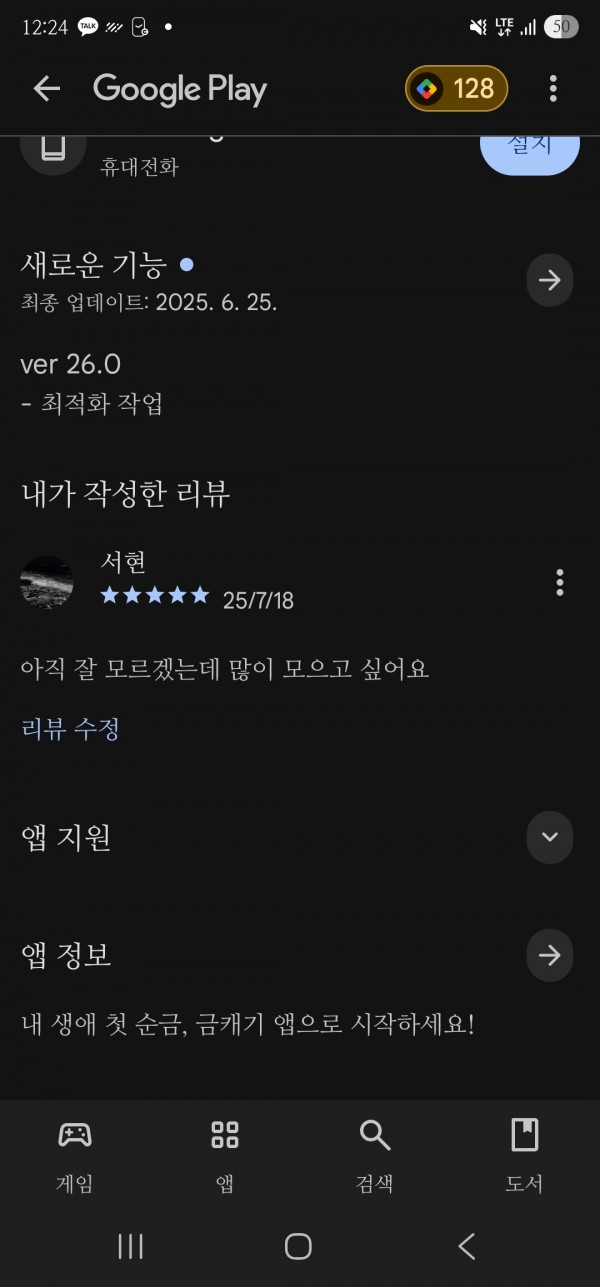The width and height of the screenshot is (600, 1287).
Task: Open recent apps from navigation bar
Action: [x=131, y=1246]
